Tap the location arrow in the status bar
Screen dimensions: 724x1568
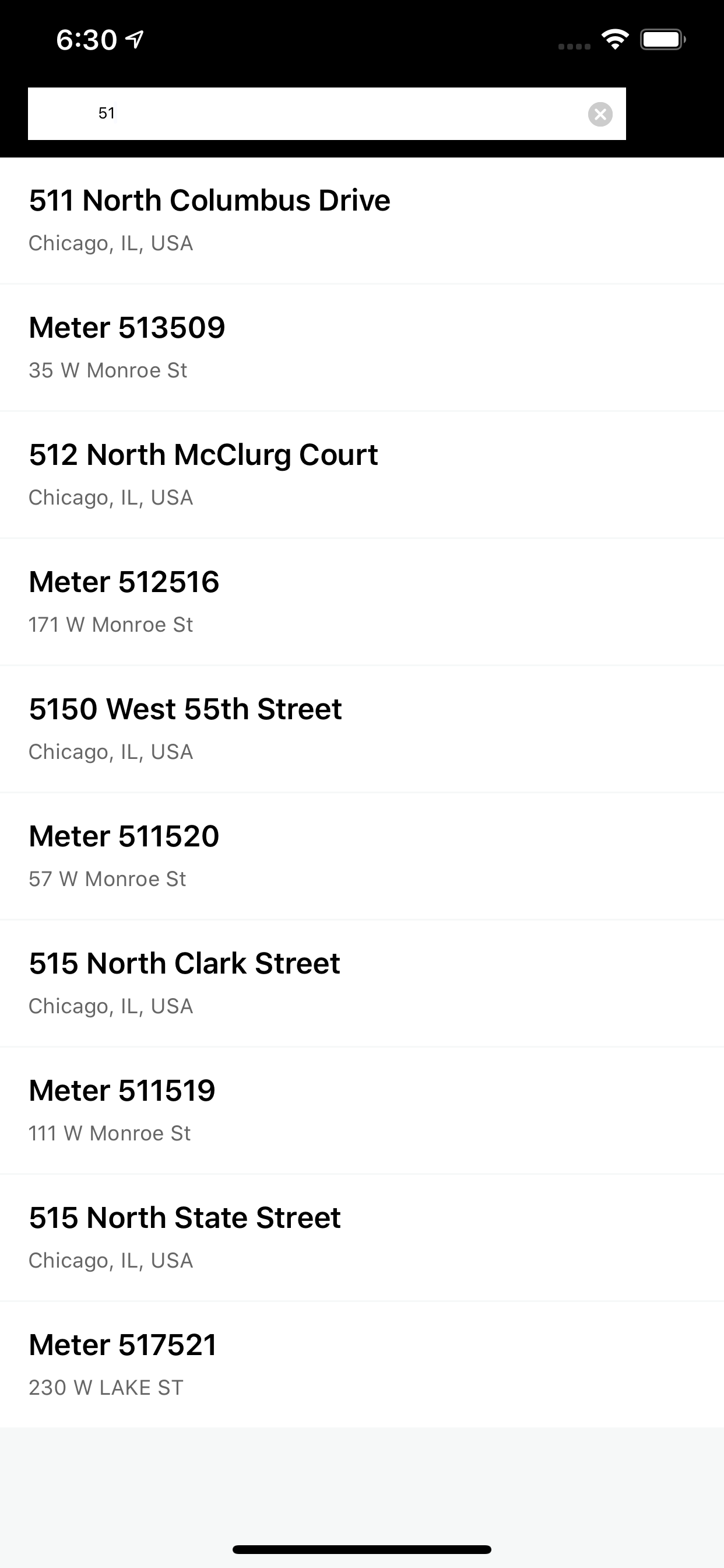[x=135, y=39]
